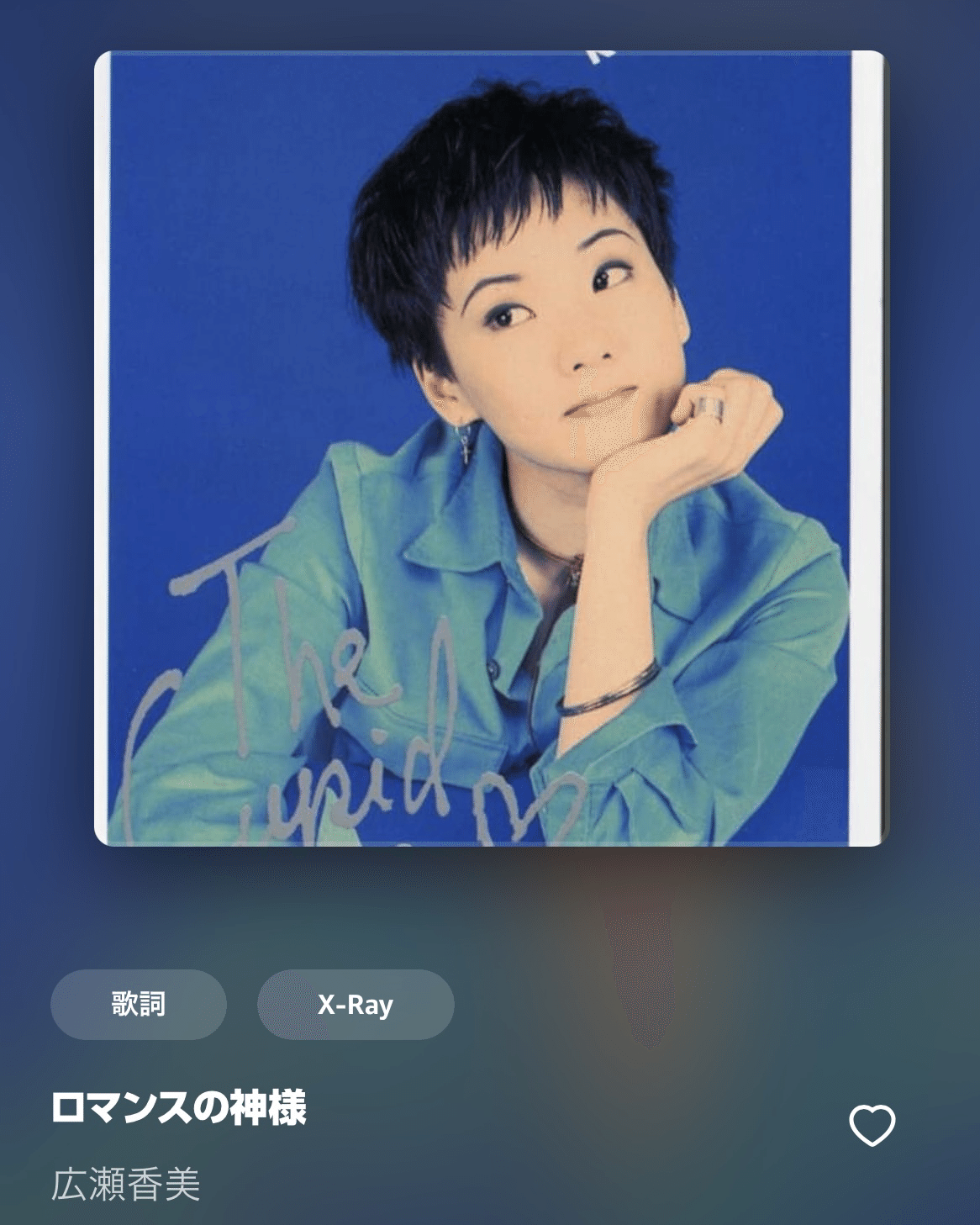
Task: Like the song with the heart icon
Action: 872,1126
